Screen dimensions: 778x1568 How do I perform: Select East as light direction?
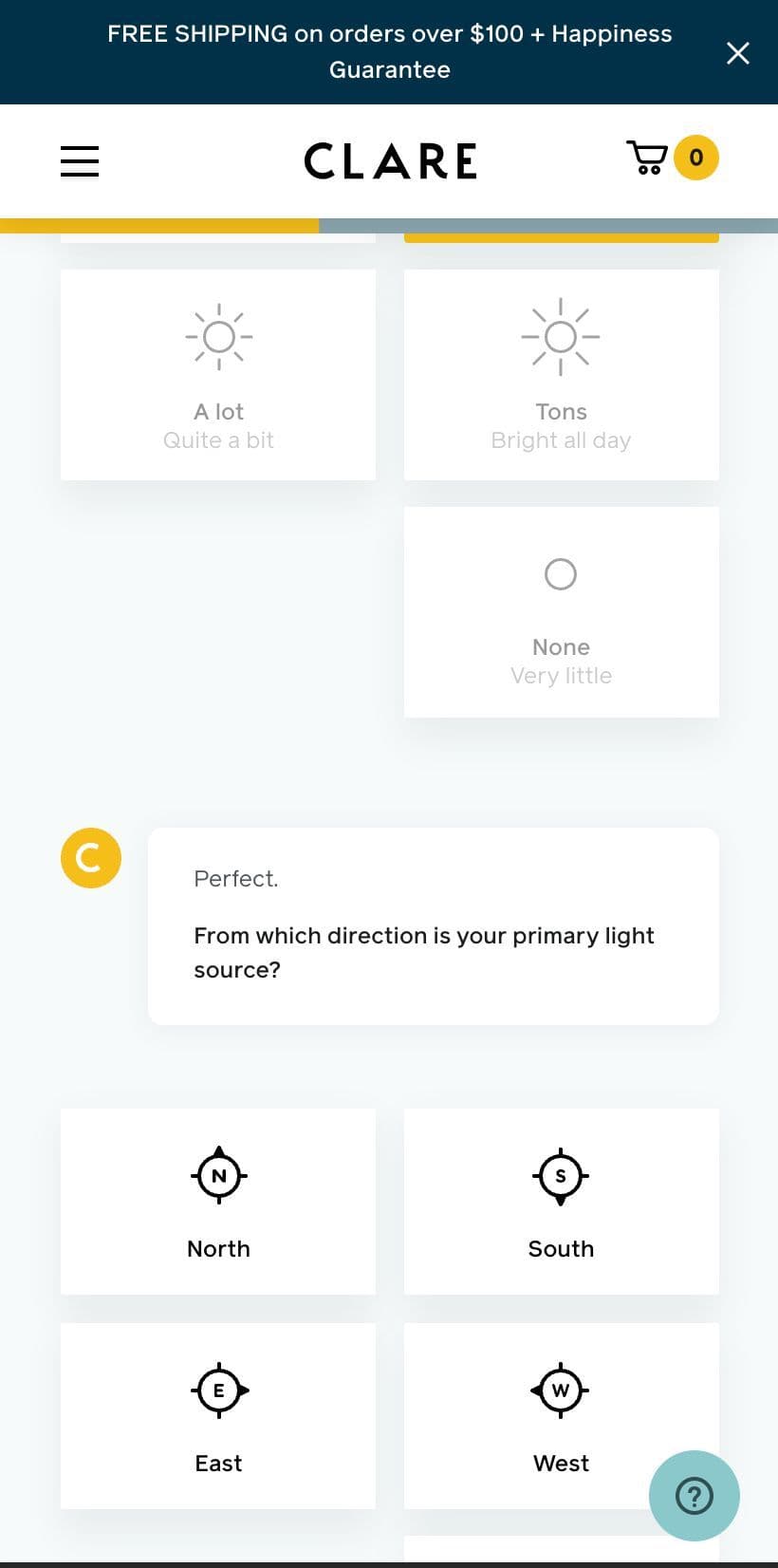(x=218, y=1416)
